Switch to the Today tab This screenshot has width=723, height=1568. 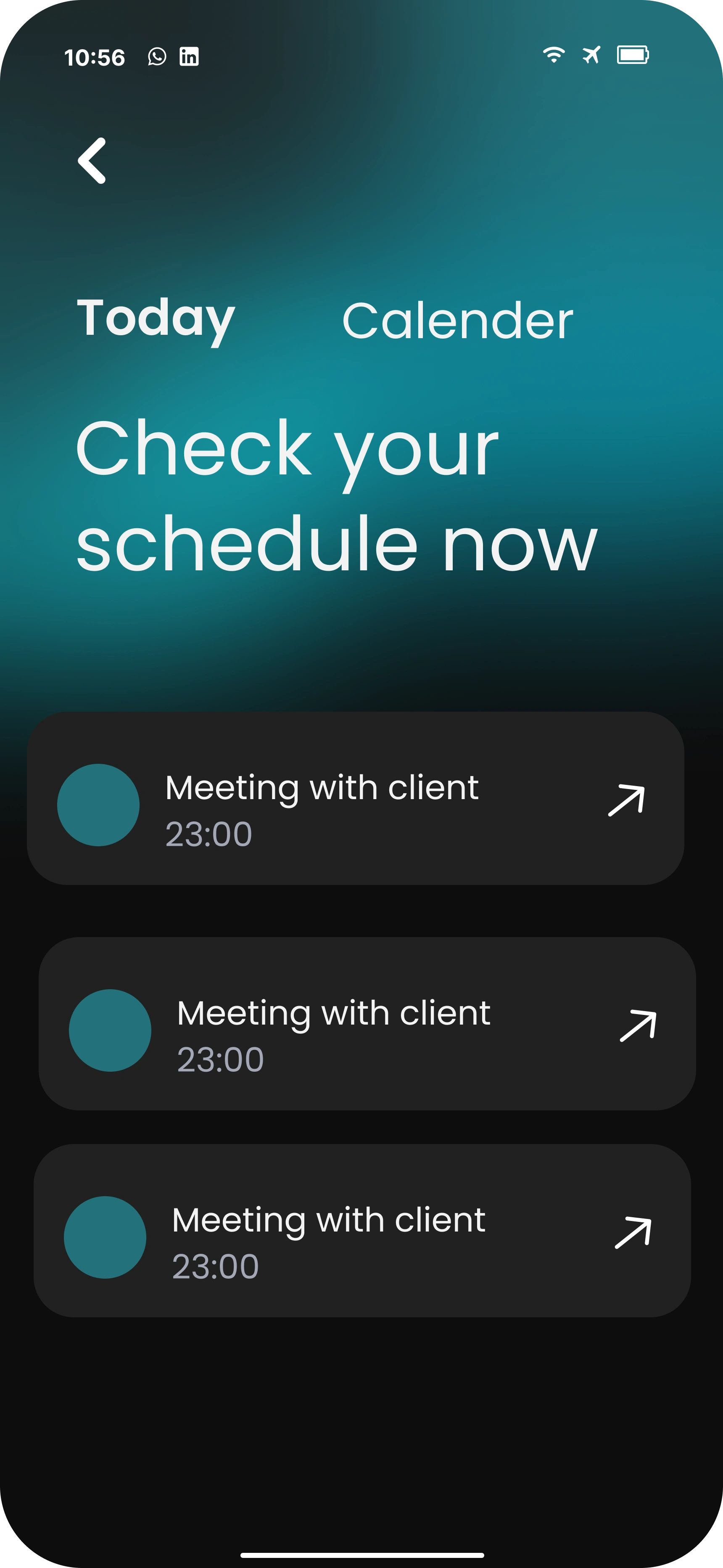pyautogui.click(x=156, y=319)
